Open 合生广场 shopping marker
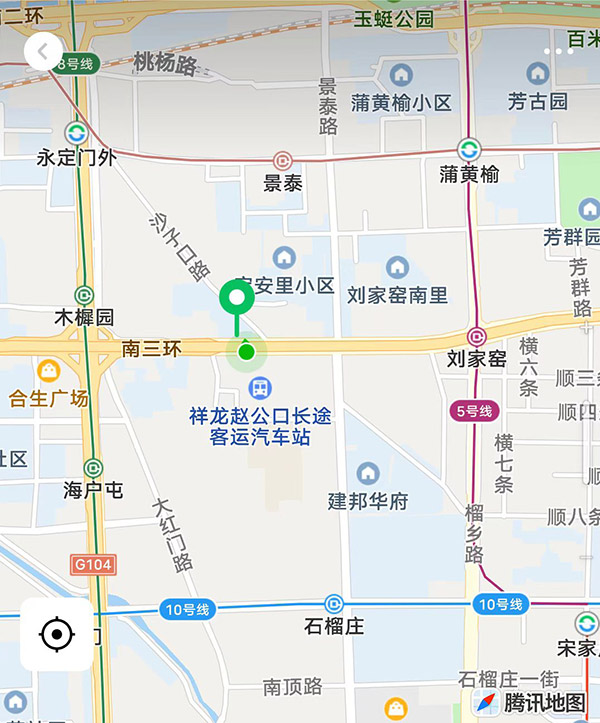This screenshot has width=600, height=723. [48, 371]
